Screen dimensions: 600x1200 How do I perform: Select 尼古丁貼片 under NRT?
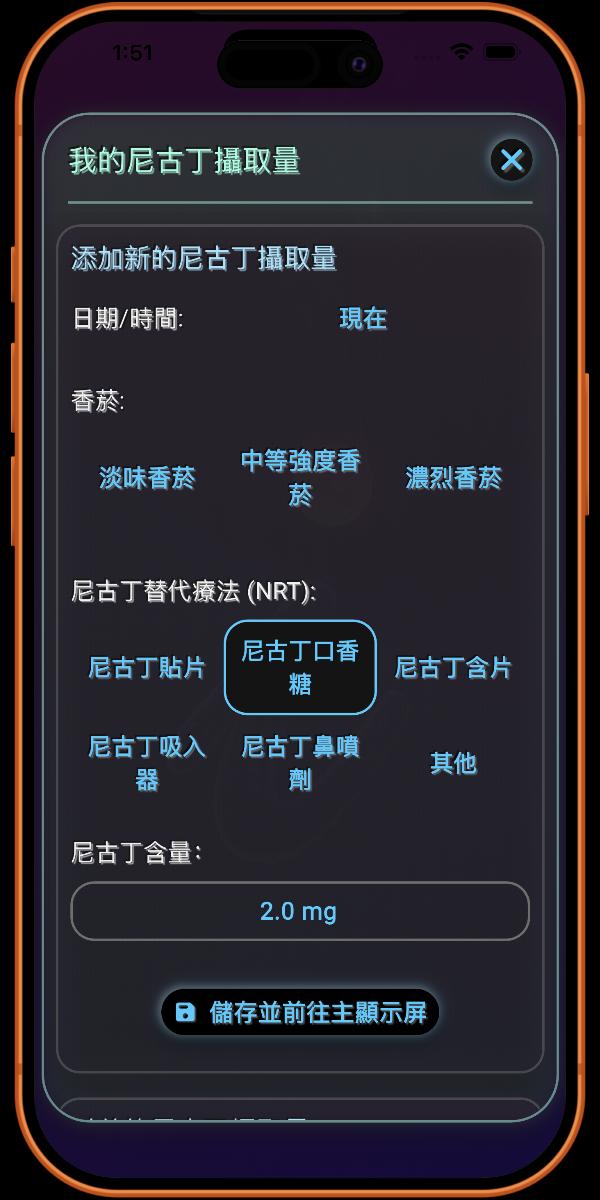pos(147,667)
